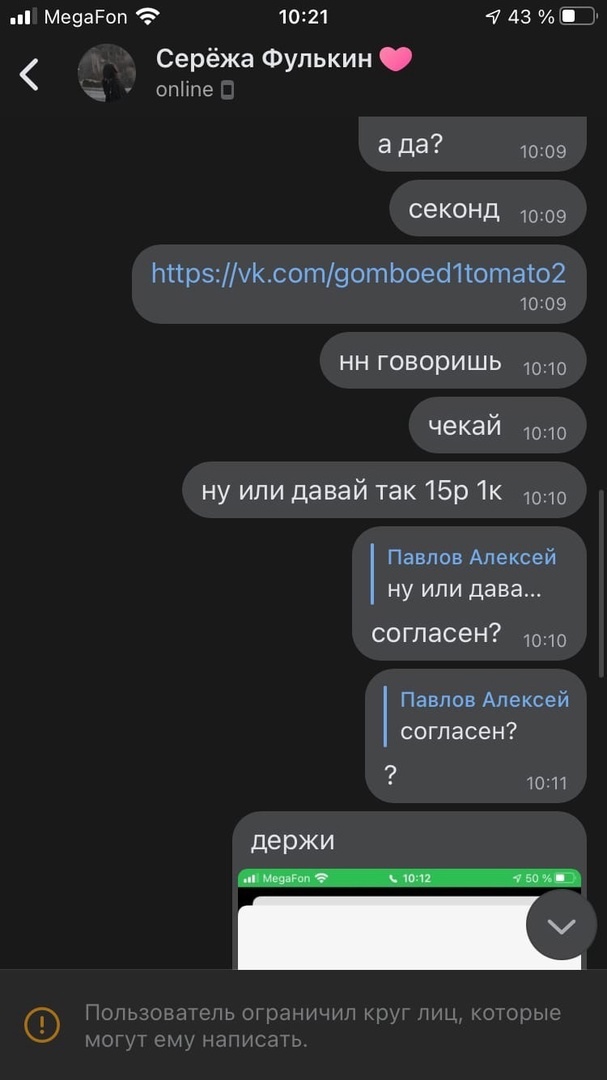
Task: Open chat info by tapping Серёжа Фулькин's name
Action: click(264, 59)
